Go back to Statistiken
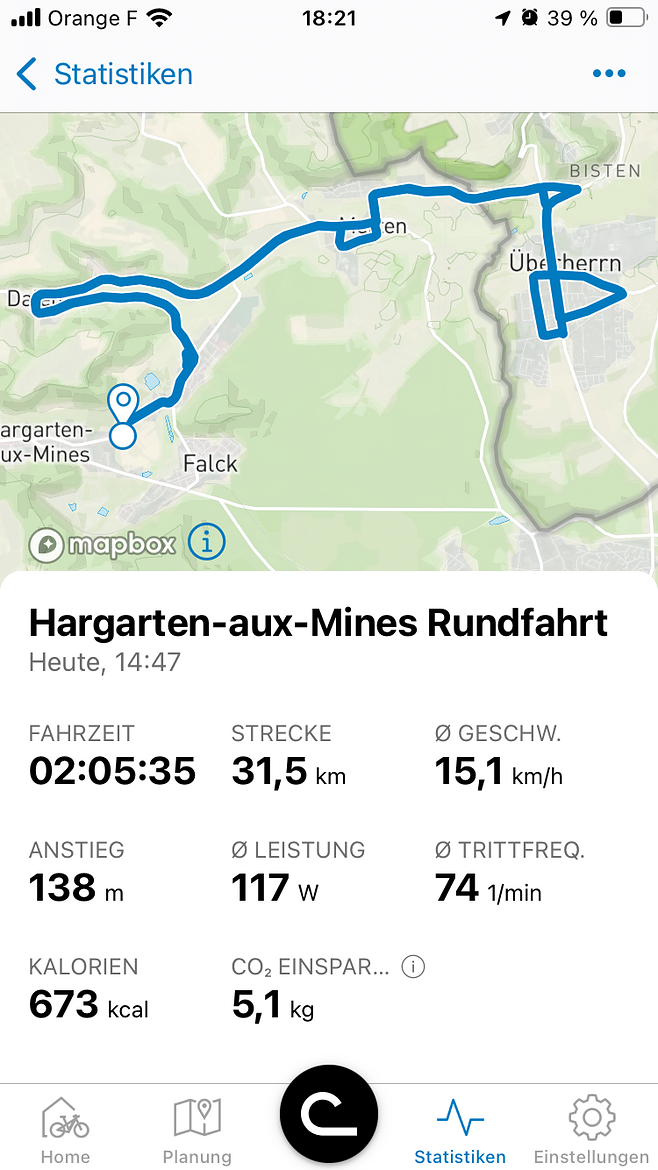The image size is (658, 1170). [x=104, y=75]
